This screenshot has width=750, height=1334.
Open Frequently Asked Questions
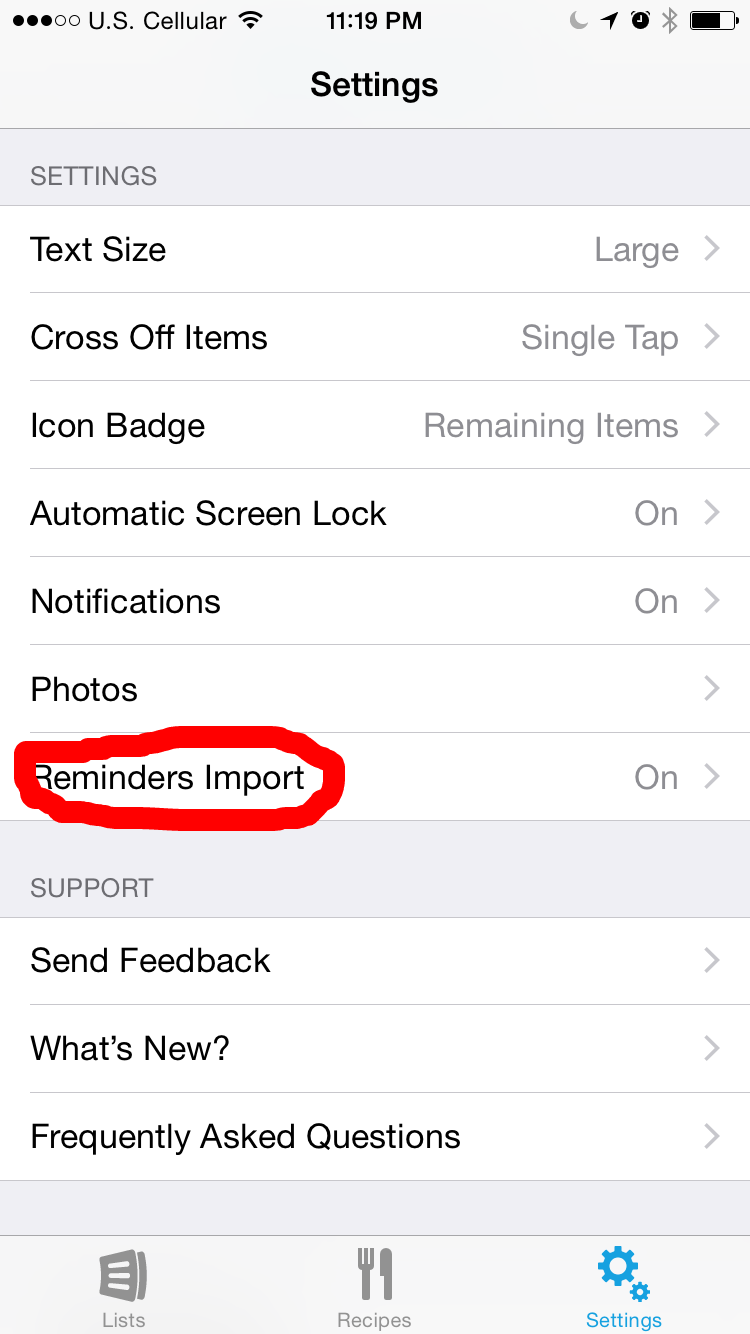click(375, 1137)
